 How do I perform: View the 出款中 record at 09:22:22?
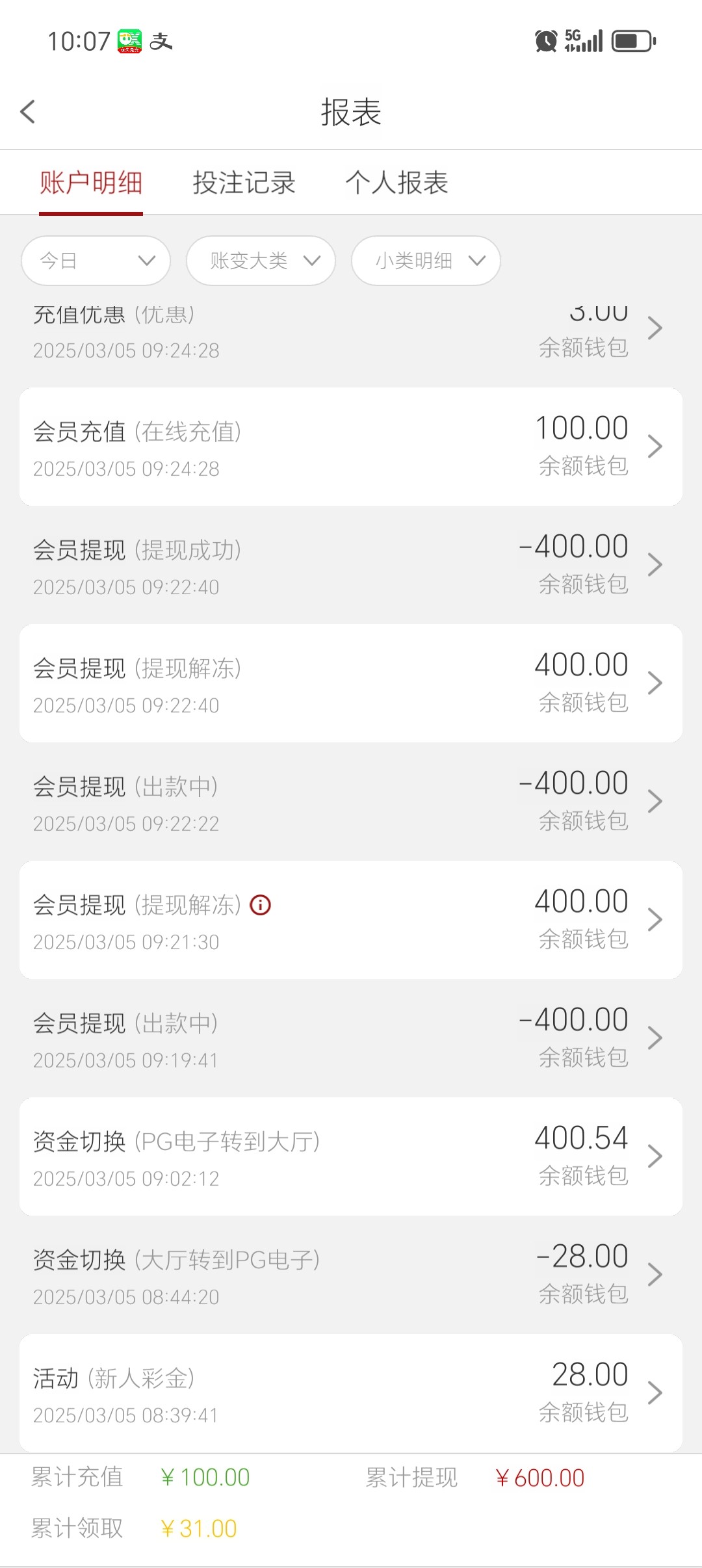click(351, 802)
